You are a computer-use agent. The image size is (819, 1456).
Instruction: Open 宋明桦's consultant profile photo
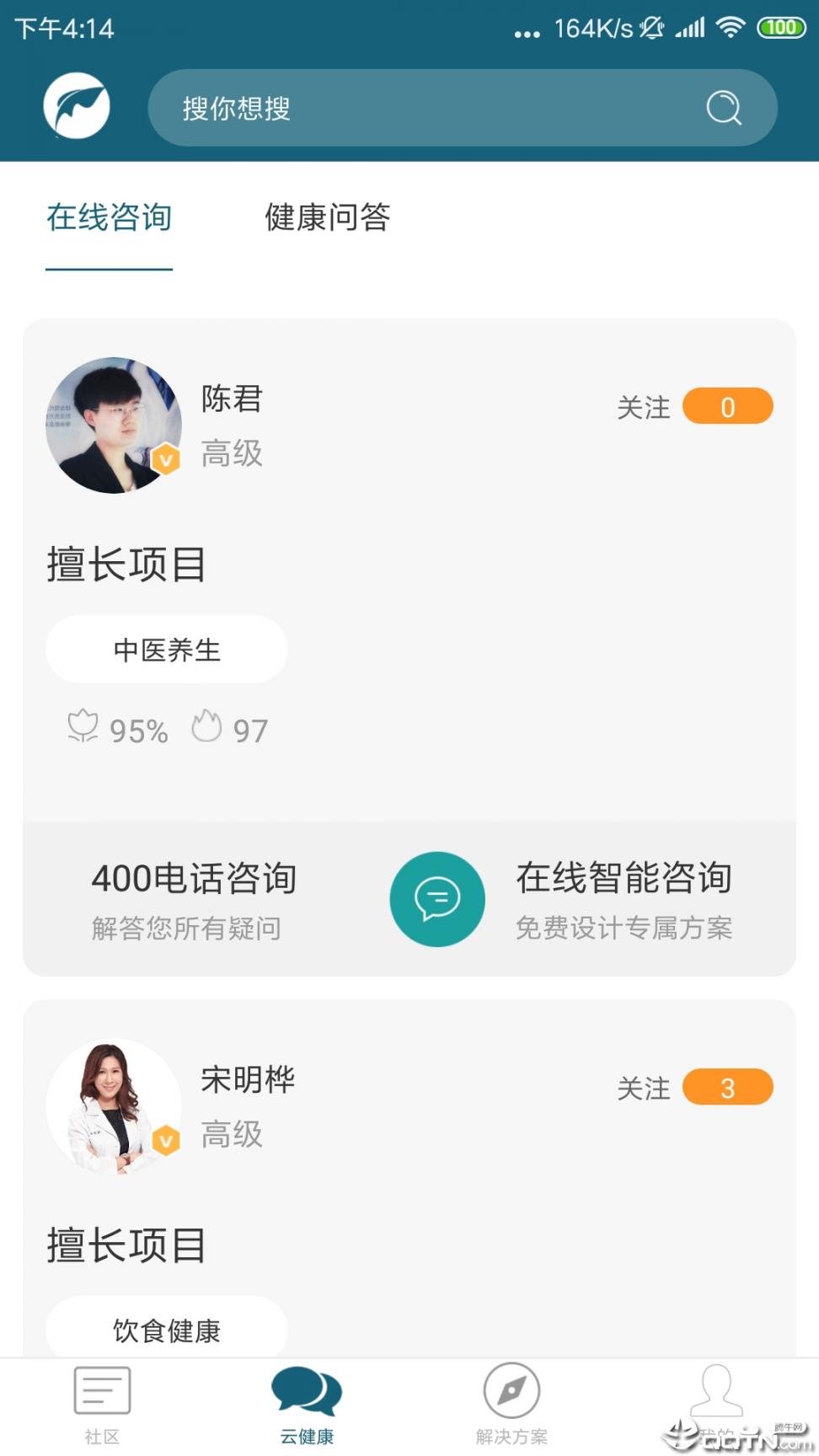tap(113, 1106)
